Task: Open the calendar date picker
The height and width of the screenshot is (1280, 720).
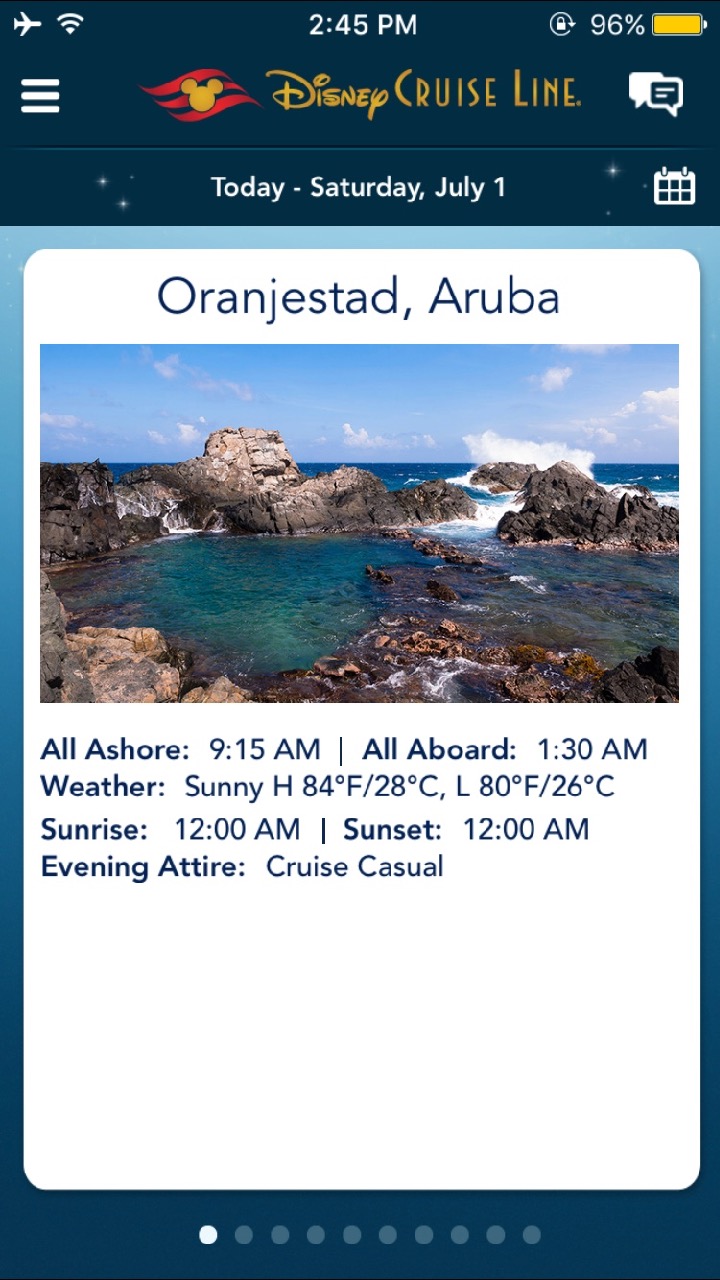Action: [674, 187]
